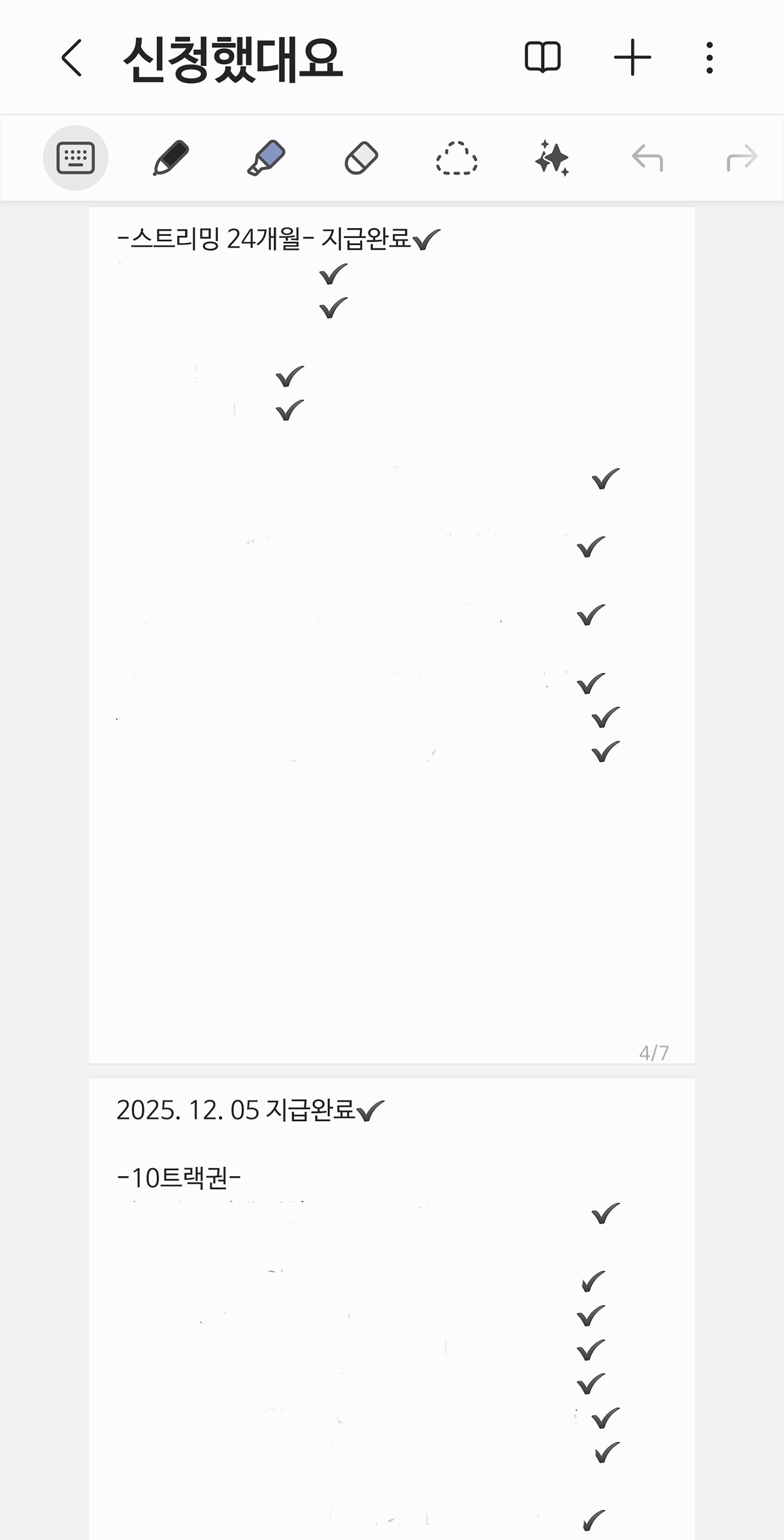Pick the lasso selection tool
Viewport: 784px width, 1540px height.
(x=457, y=157)
